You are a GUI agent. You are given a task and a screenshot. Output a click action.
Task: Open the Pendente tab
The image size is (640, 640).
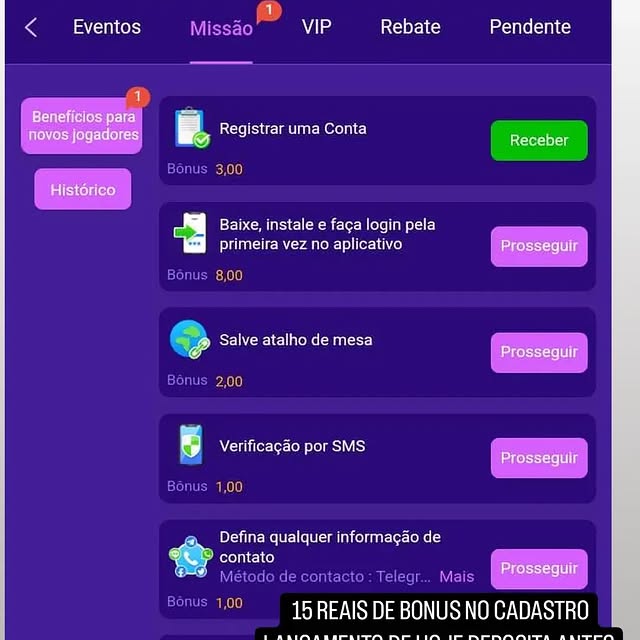point(530,28)
